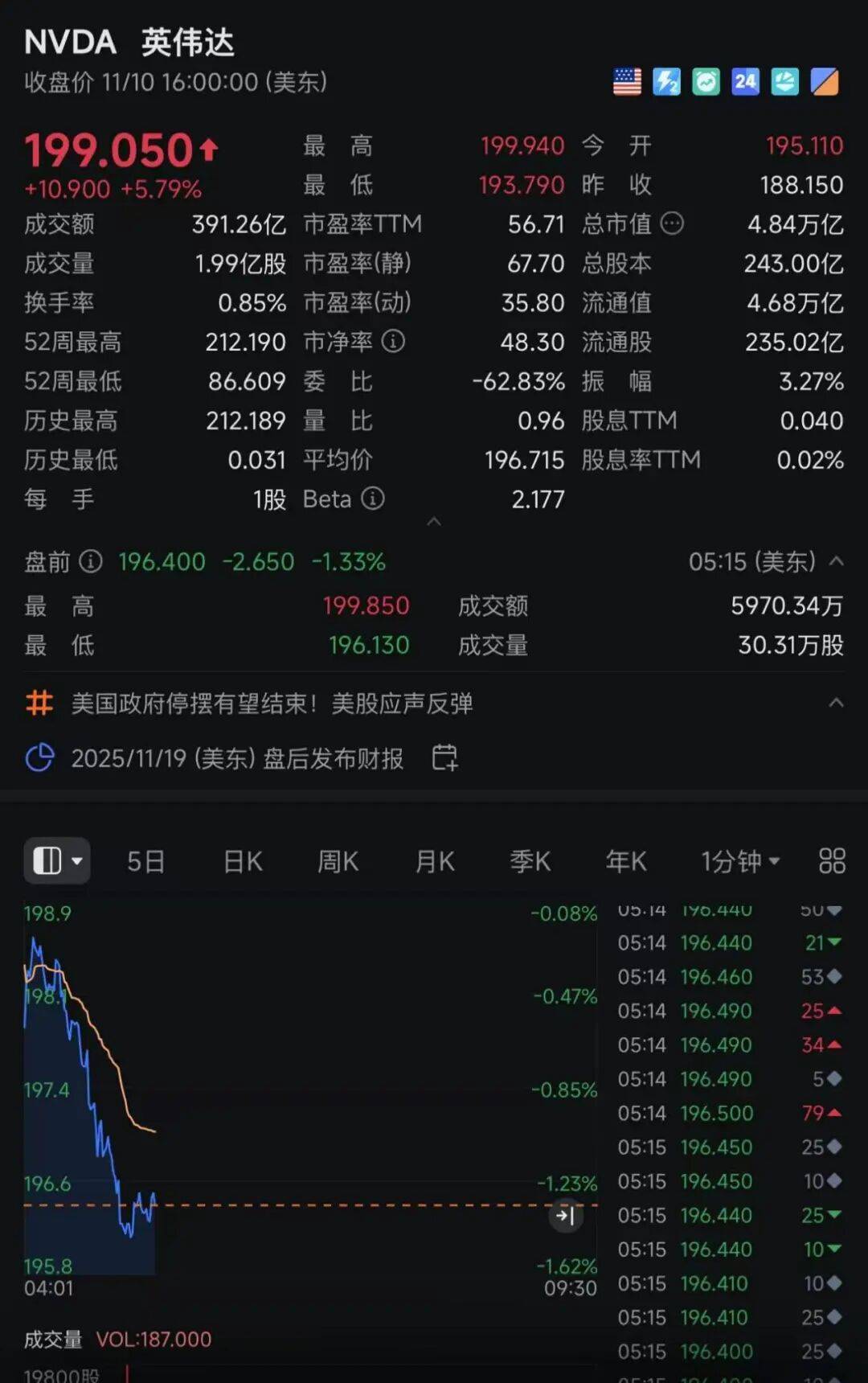This screenshot has height=1383, width=868.
Task: Open the 美国政府停摆有望结束 news topic
Action: 272,704
